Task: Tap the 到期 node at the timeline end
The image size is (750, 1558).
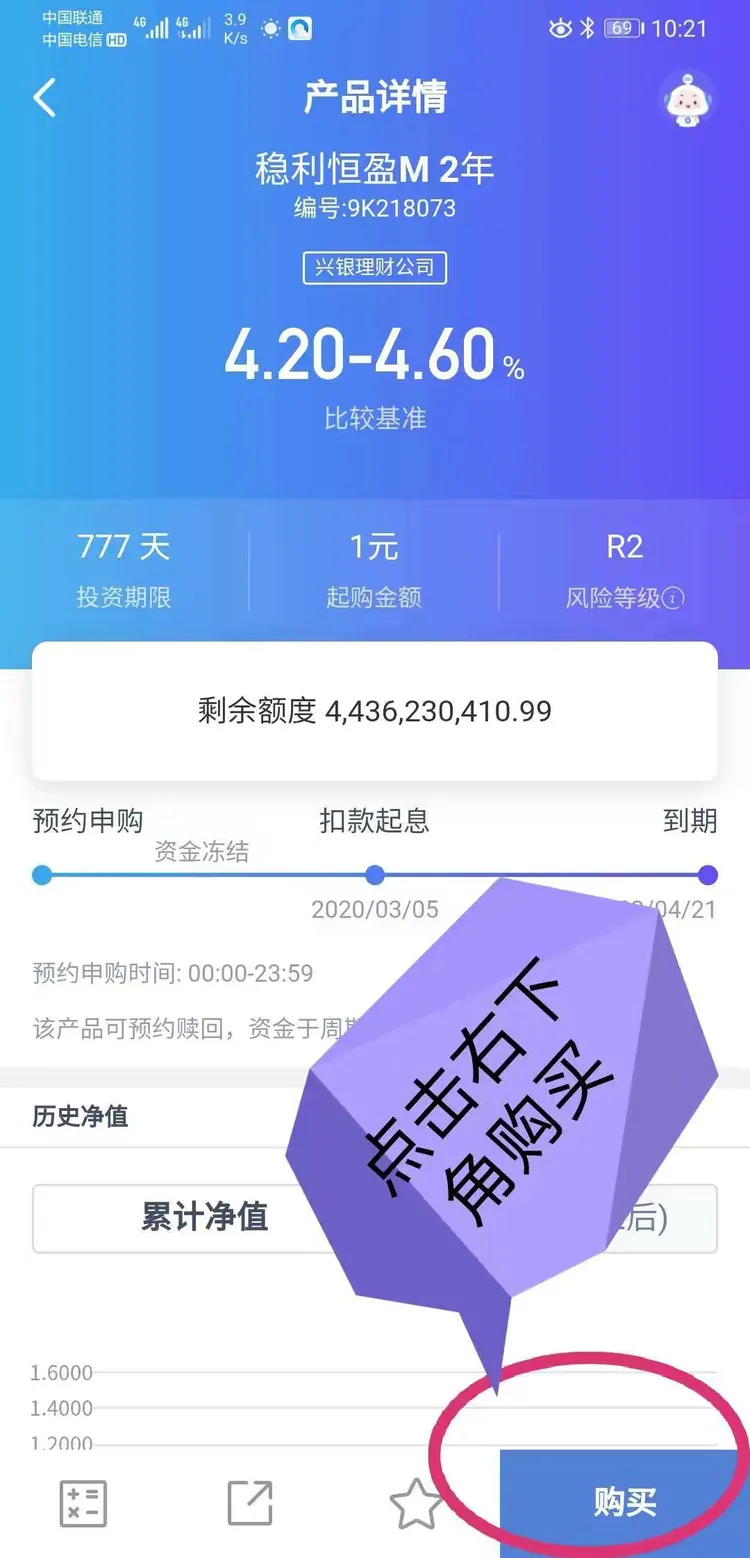Action: (x=708, y=875)
